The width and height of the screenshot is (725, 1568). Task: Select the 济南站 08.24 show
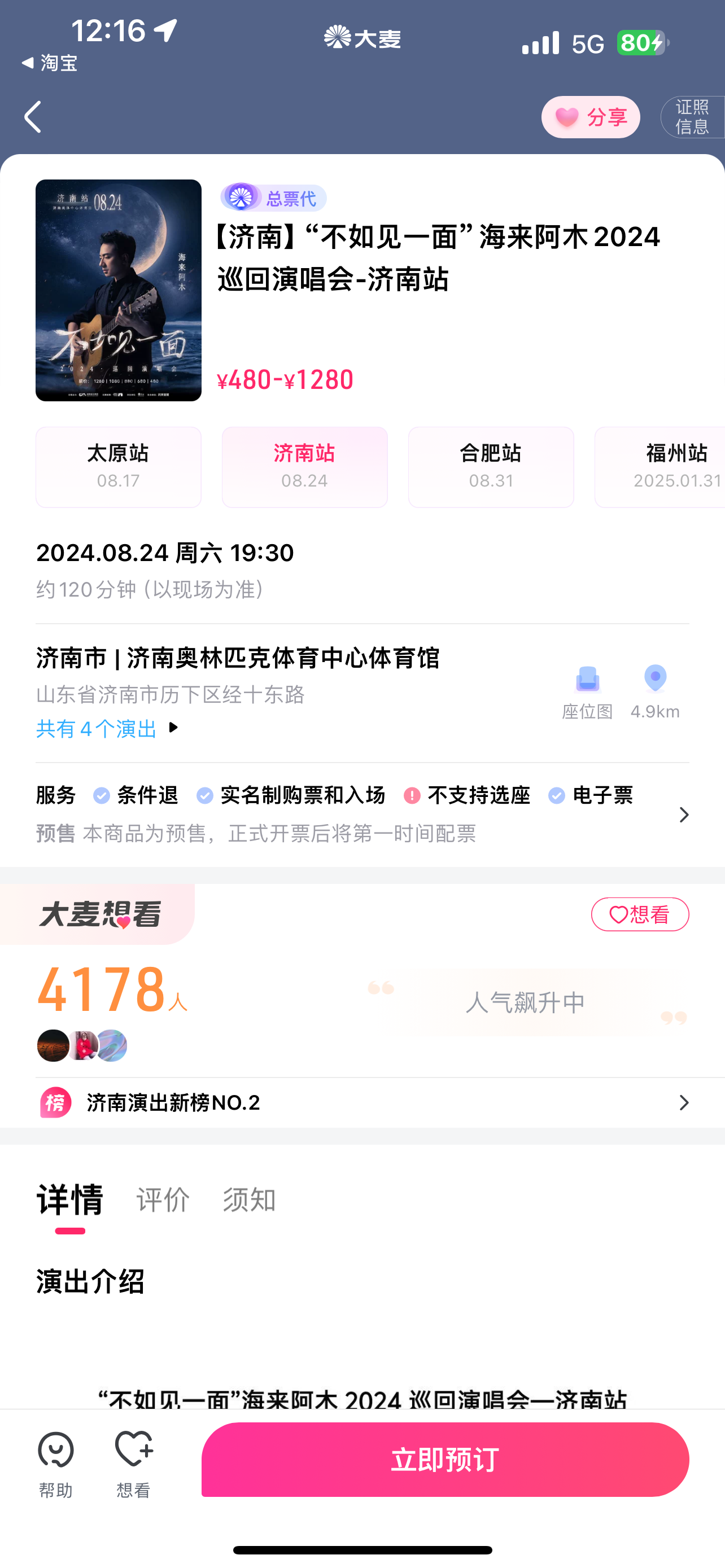304,467
